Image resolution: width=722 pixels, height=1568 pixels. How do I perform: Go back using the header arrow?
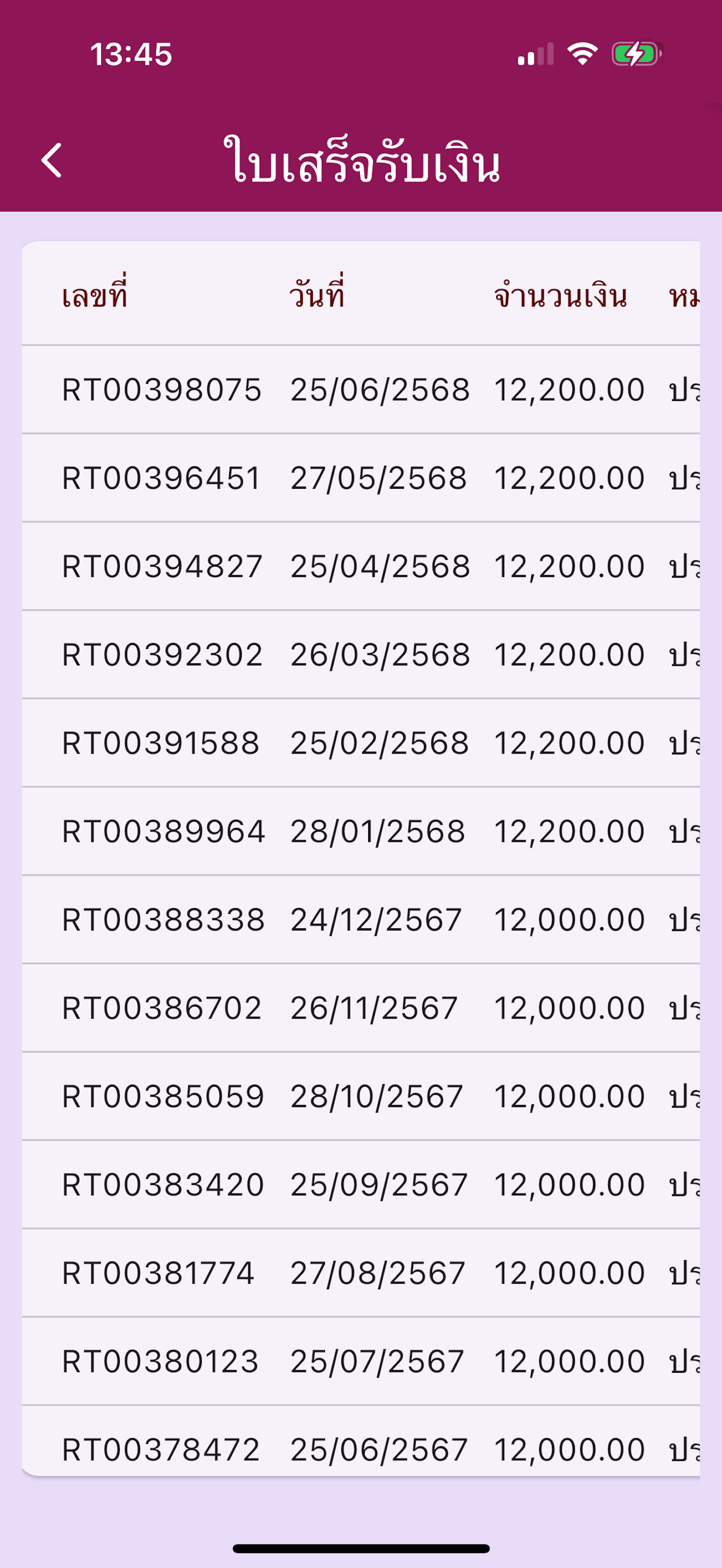[x=52, y=161]
